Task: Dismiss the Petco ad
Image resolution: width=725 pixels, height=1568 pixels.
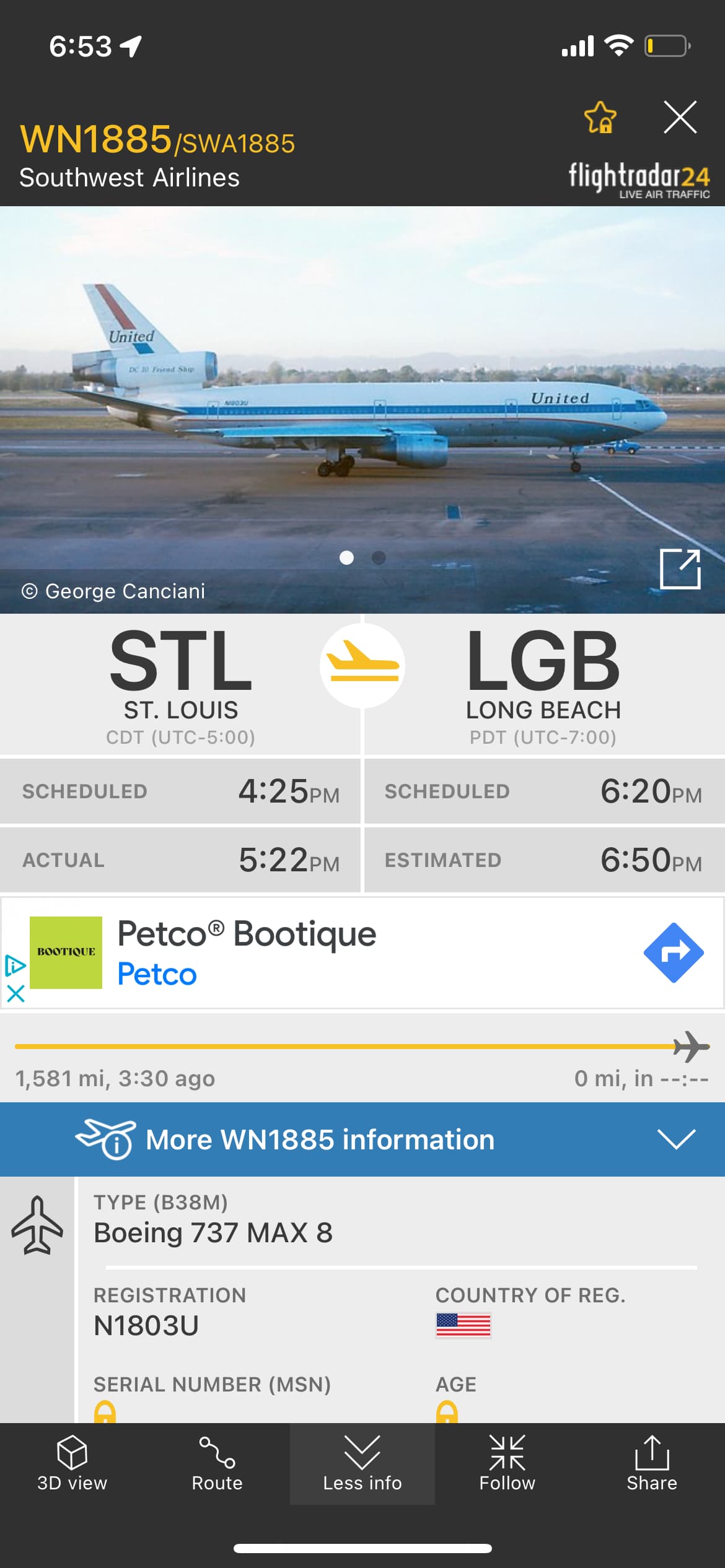Action: pos(15,994)
